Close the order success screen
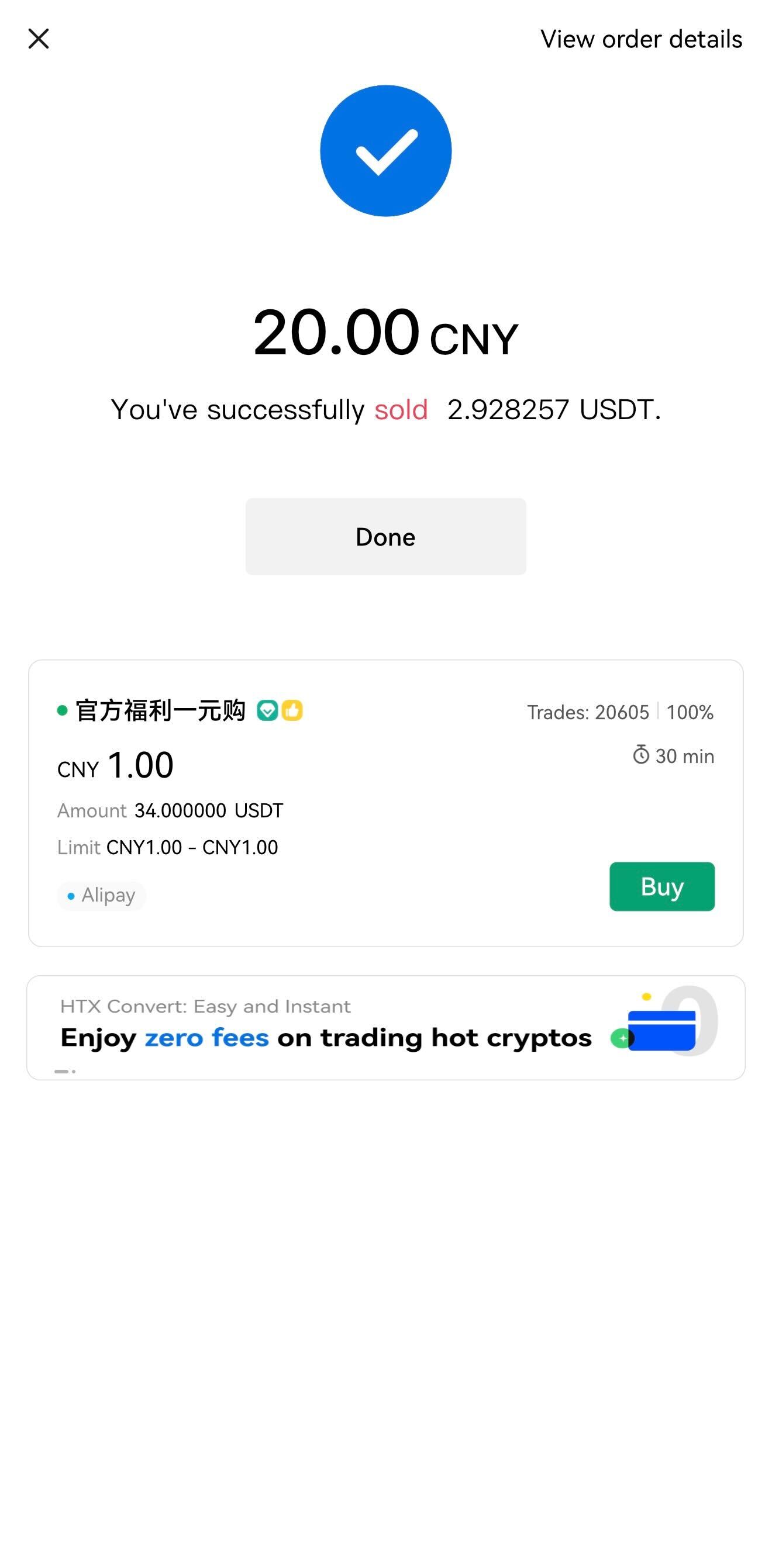Screen dimensions: 772x1568 pos(39,39)
